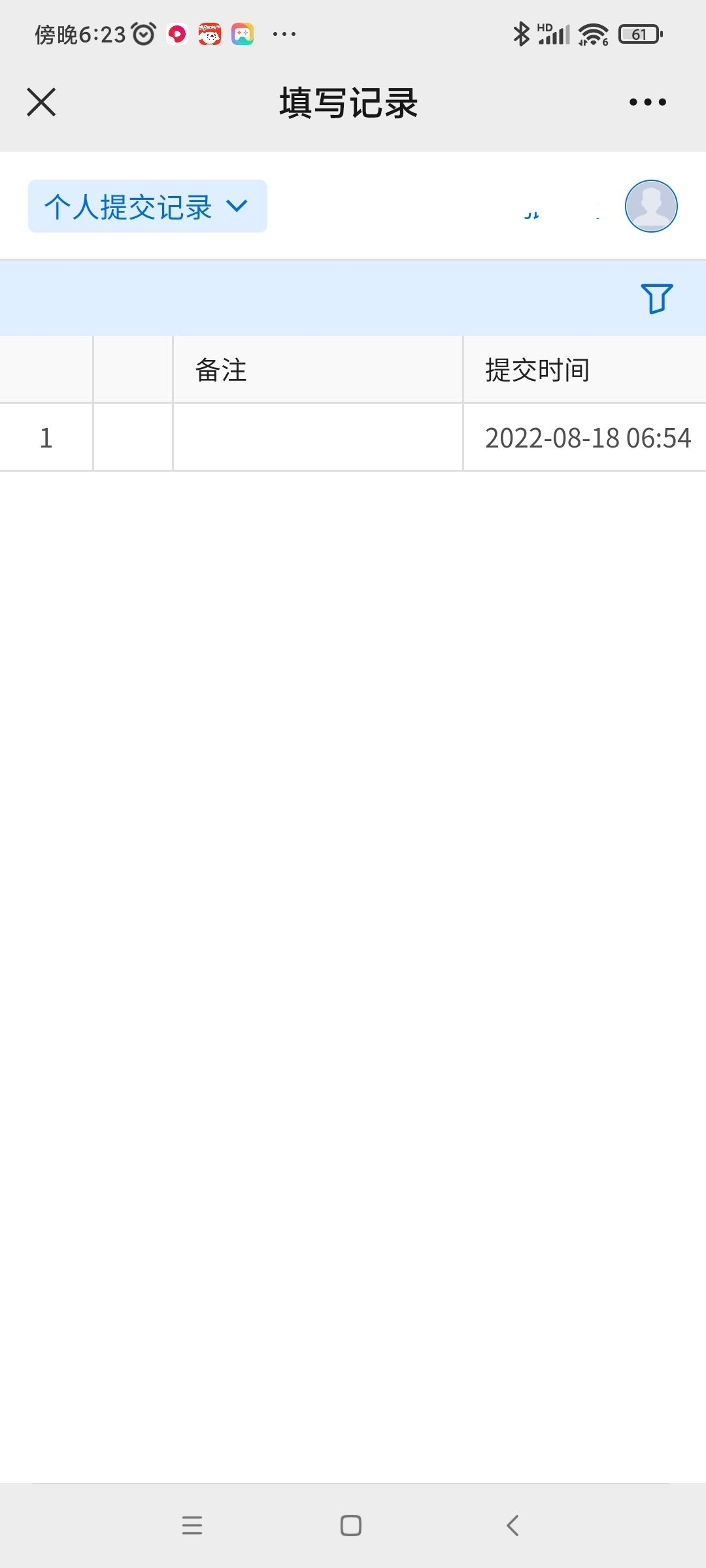Screen dimensions: 706x1568
Task: Go to the home screen
Action: click(x=351, y=1526)
